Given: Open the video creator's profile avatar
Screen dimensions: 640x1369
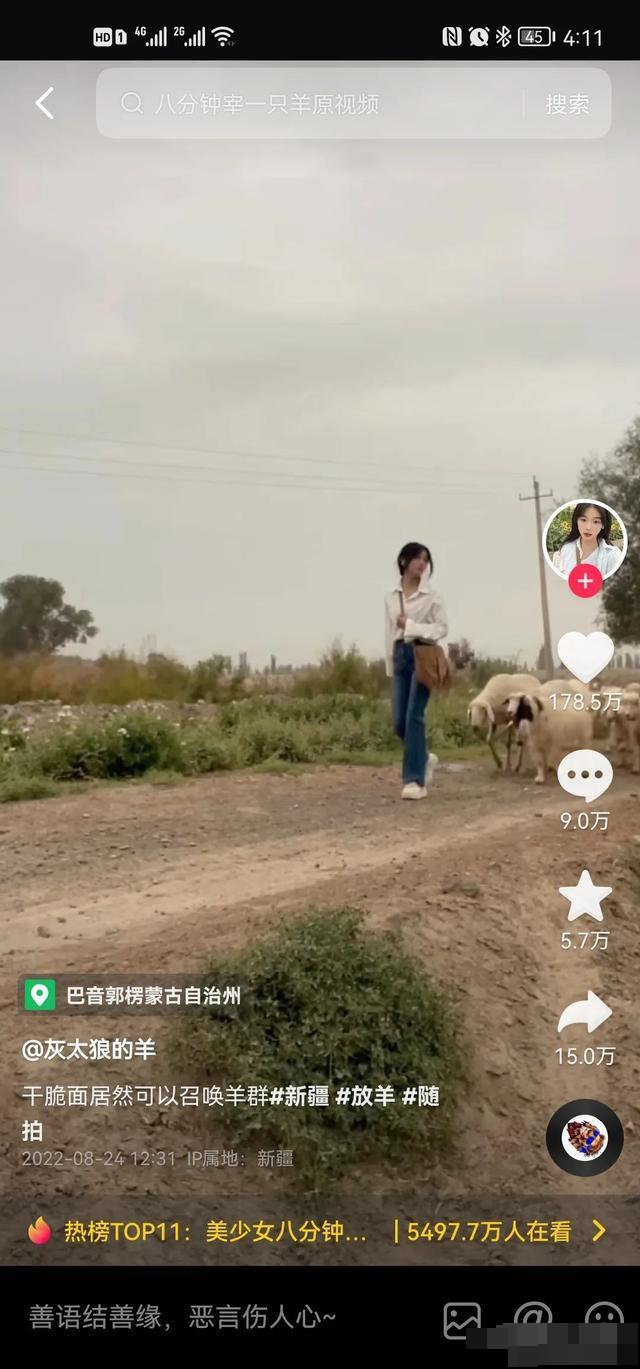Looking at the screenshot, I should click(584, 539).
